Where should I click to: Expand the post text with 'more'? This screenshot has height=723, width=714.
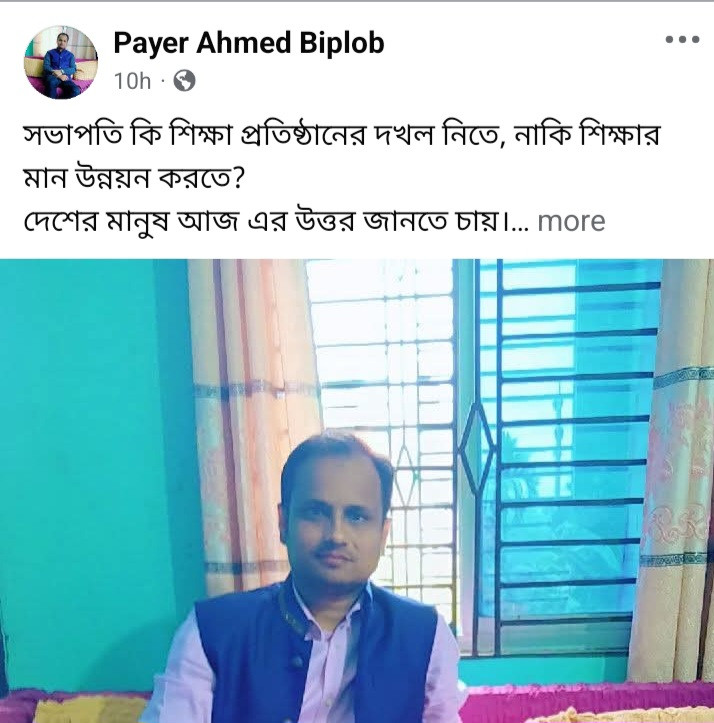click(571, 221)
